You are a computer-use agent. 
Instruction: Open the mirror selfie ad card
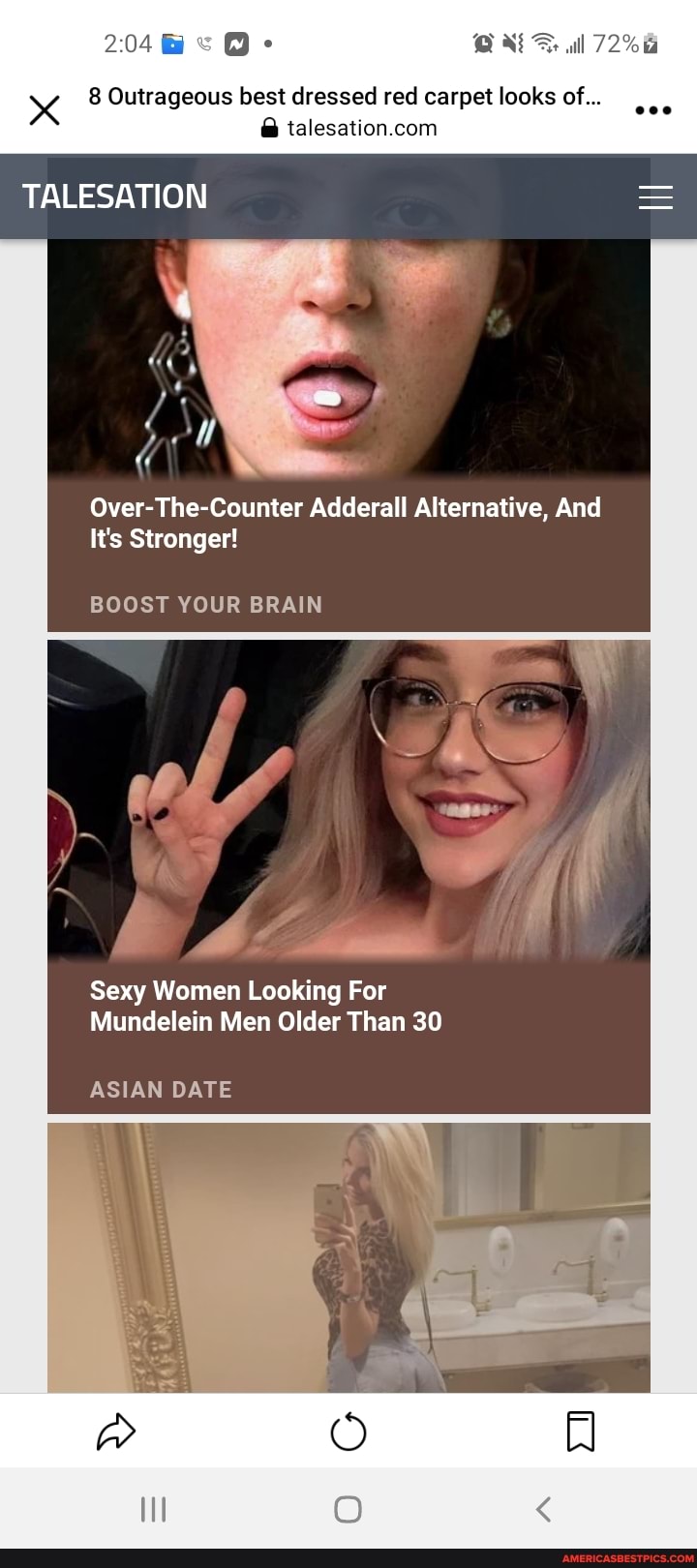coord(348,1258)
